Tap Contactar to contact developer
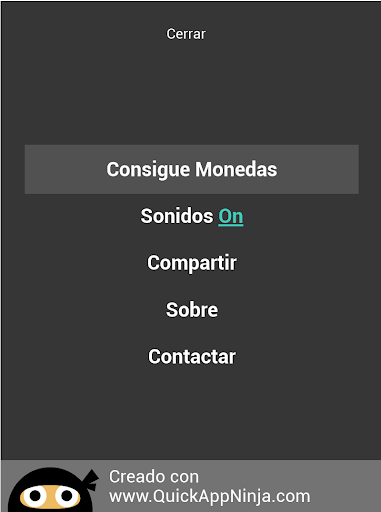 [x=192, y=357]
